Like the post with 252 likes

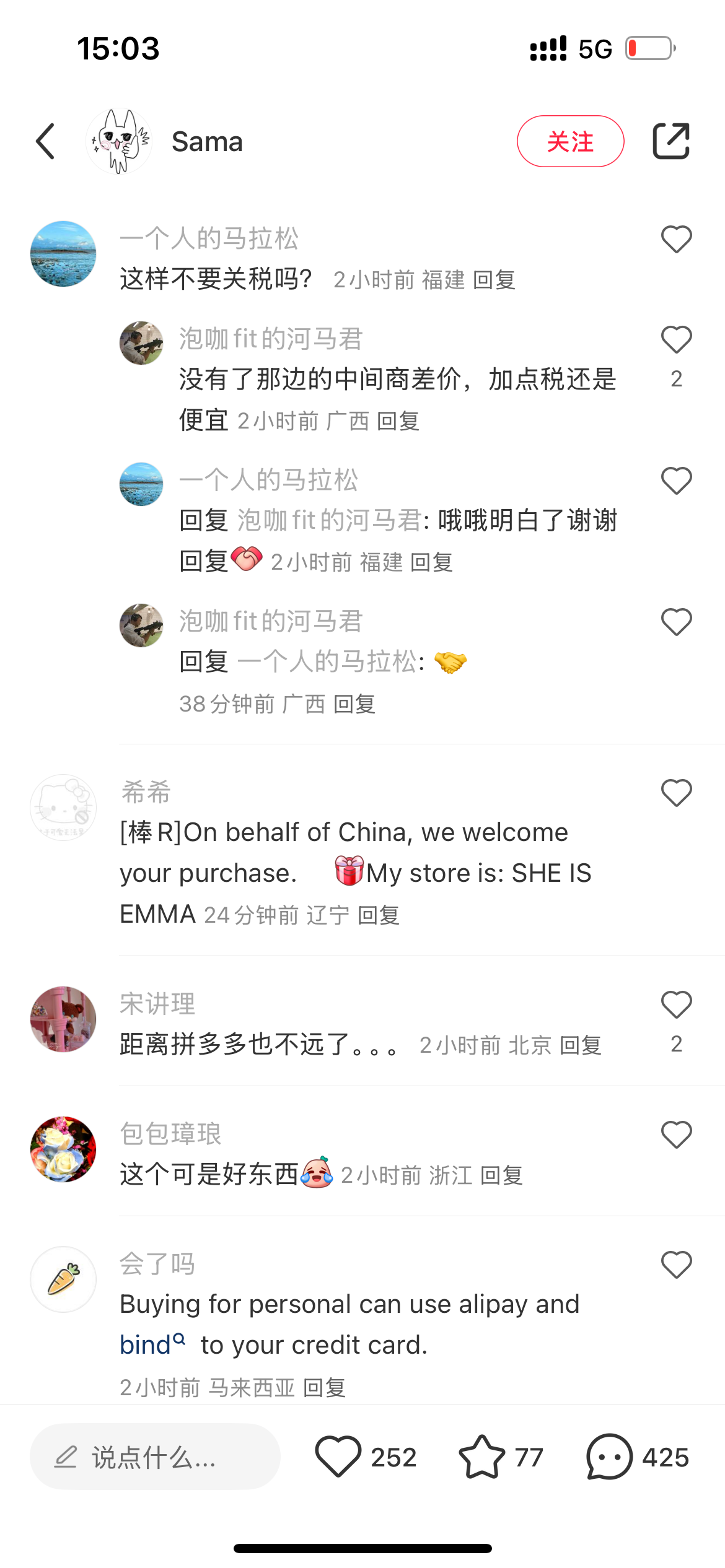click(x=338, y=1457)
